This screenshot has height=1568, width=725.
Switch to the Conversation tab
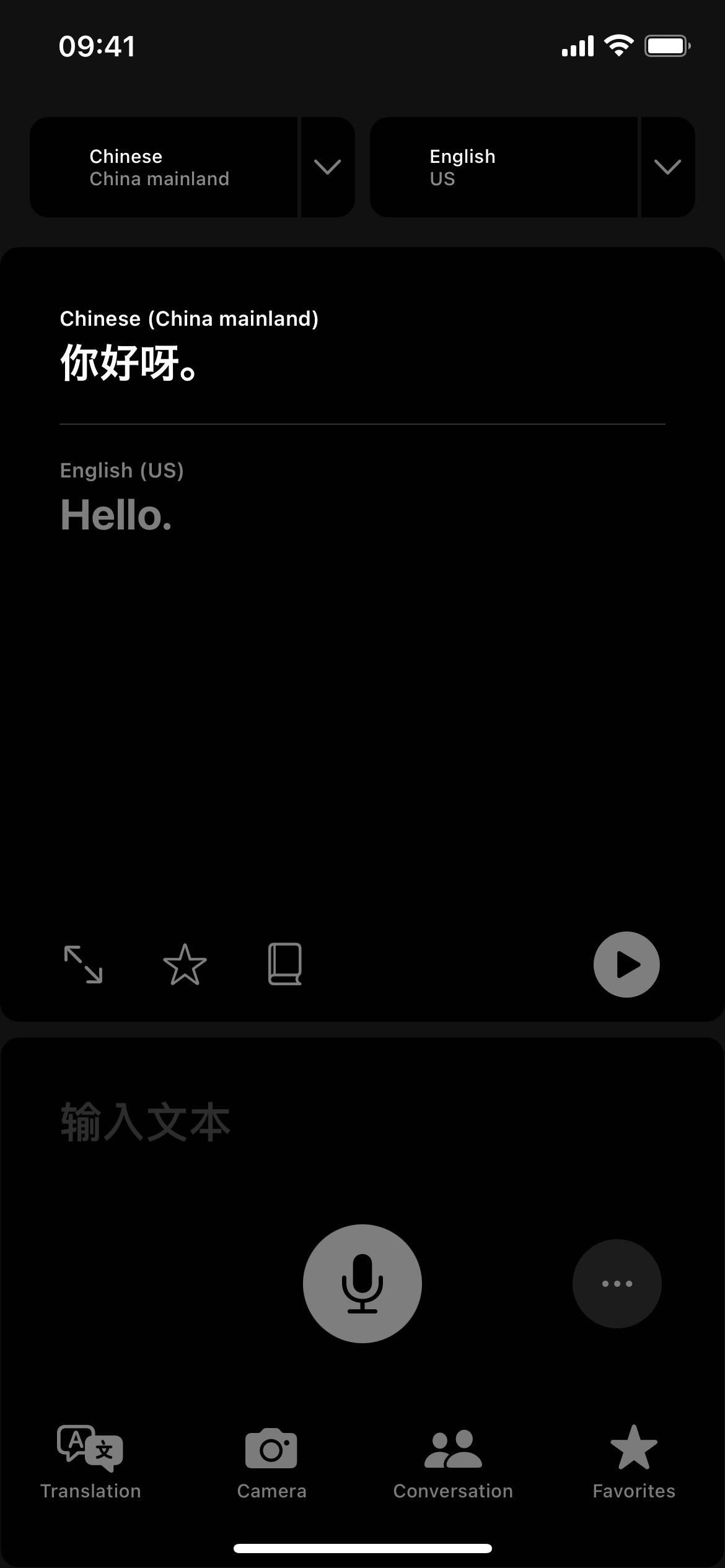tap(453, 1463)
